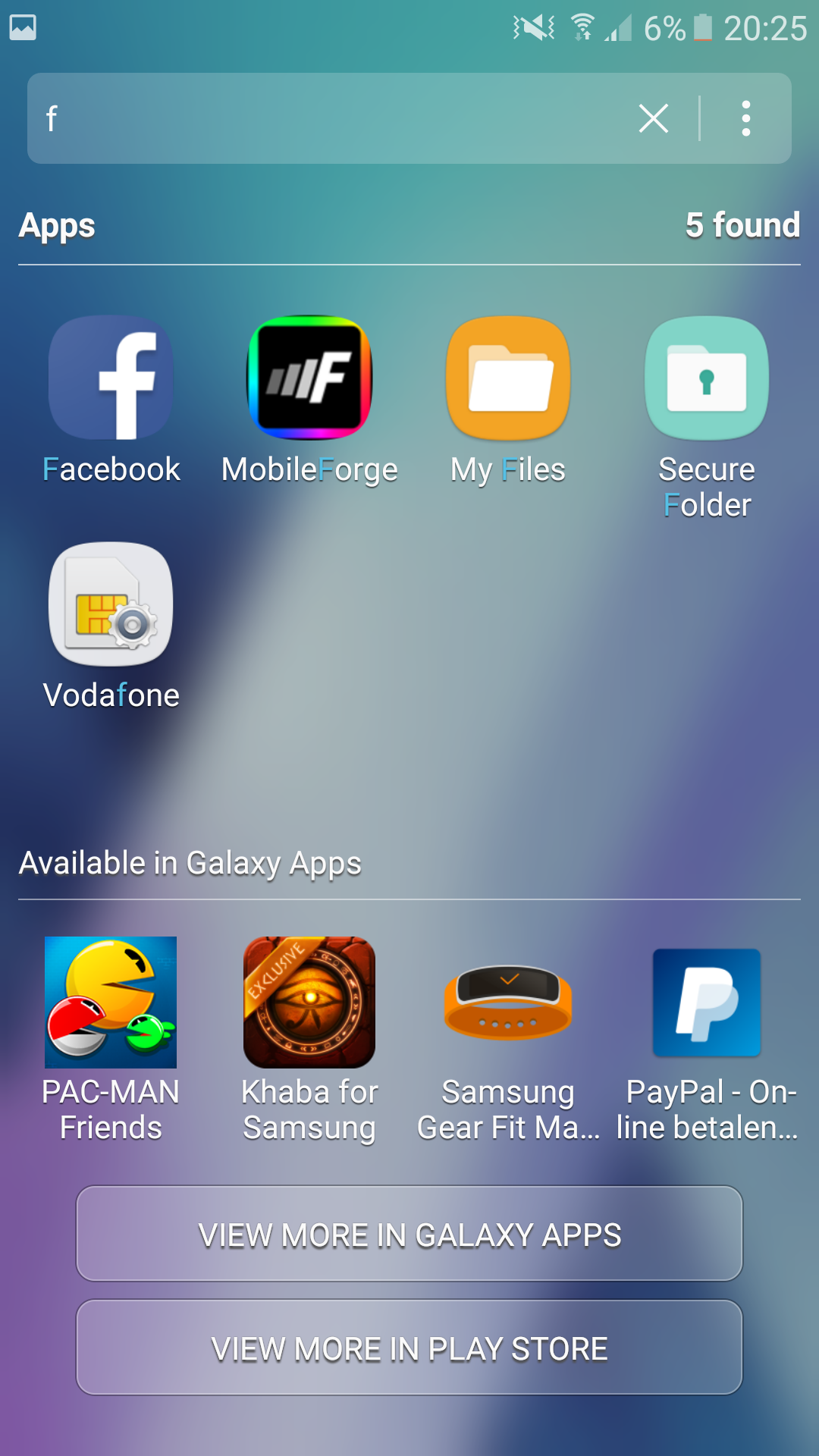Tap the search field containing 'f'
Viewport: 819px width, 1456px height.
tap(326, 119)
